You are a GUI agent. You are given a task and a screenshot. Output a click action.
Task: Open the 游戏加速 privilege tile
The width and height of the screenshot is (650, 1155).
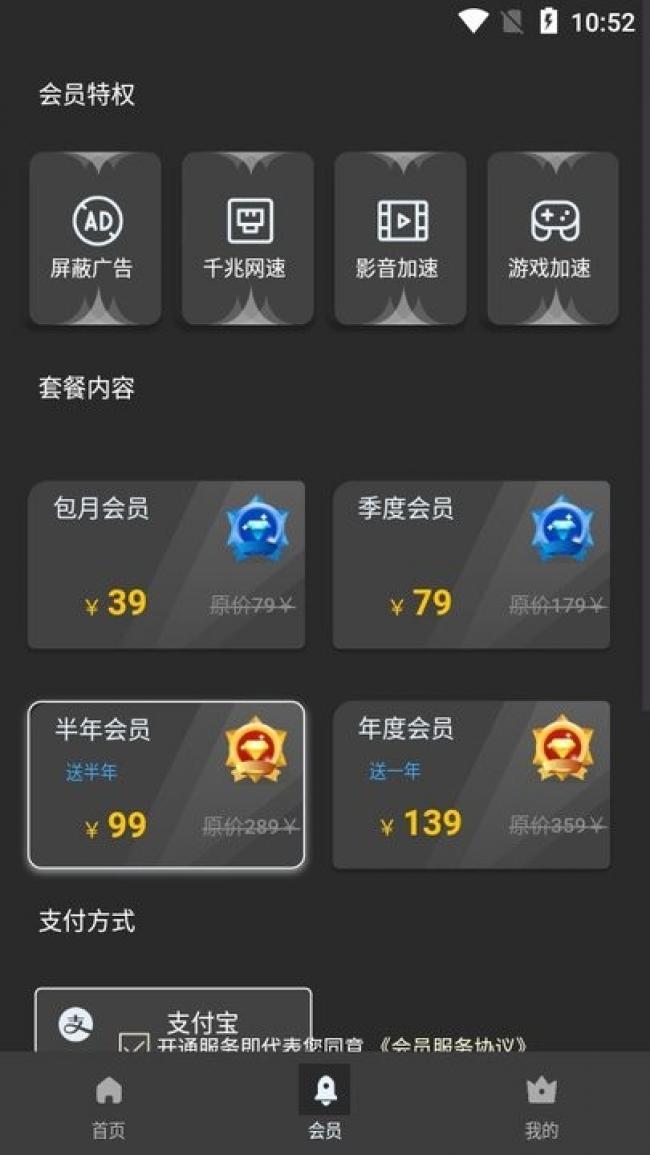[x=552, y=238]
